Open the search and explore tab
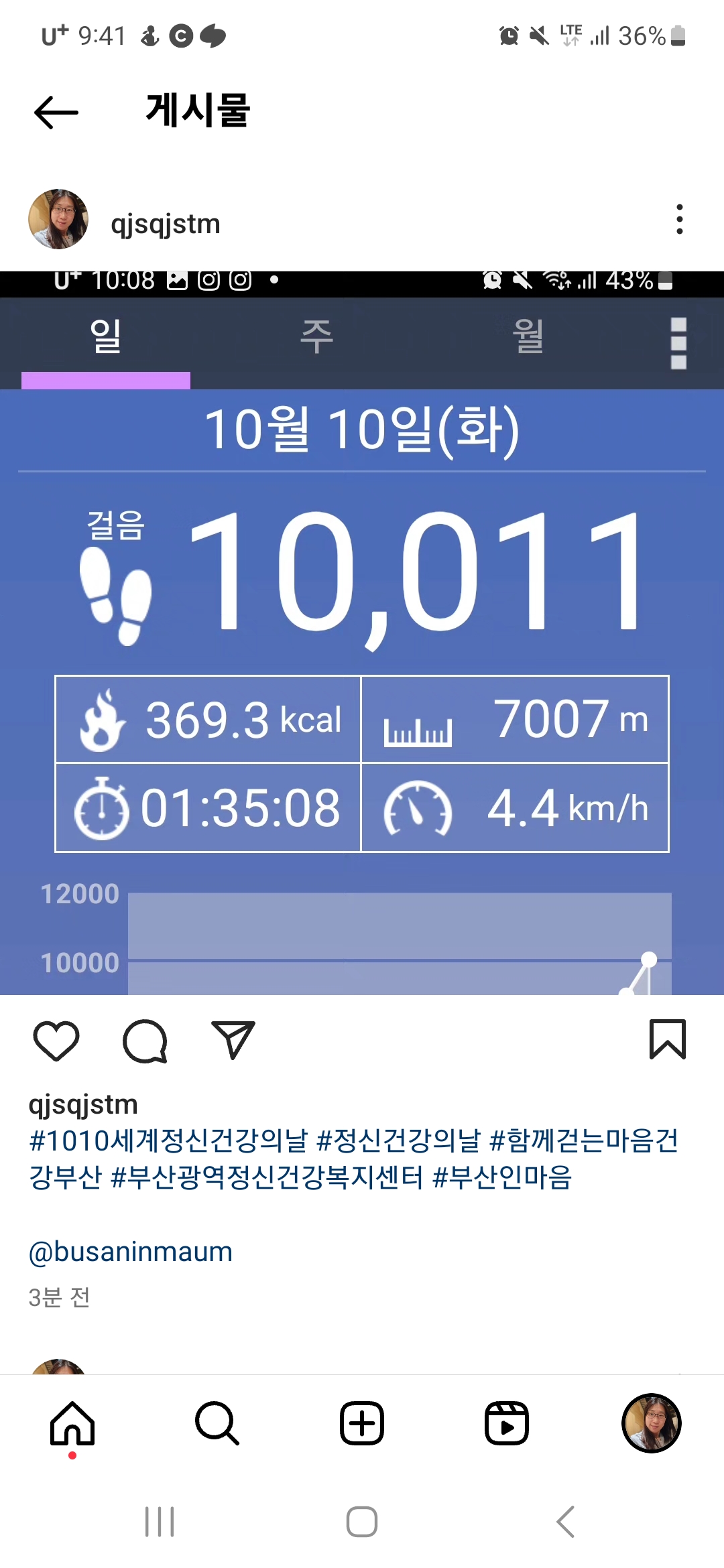Viewport: 724px width, 1568px height. coord(217,1423)
